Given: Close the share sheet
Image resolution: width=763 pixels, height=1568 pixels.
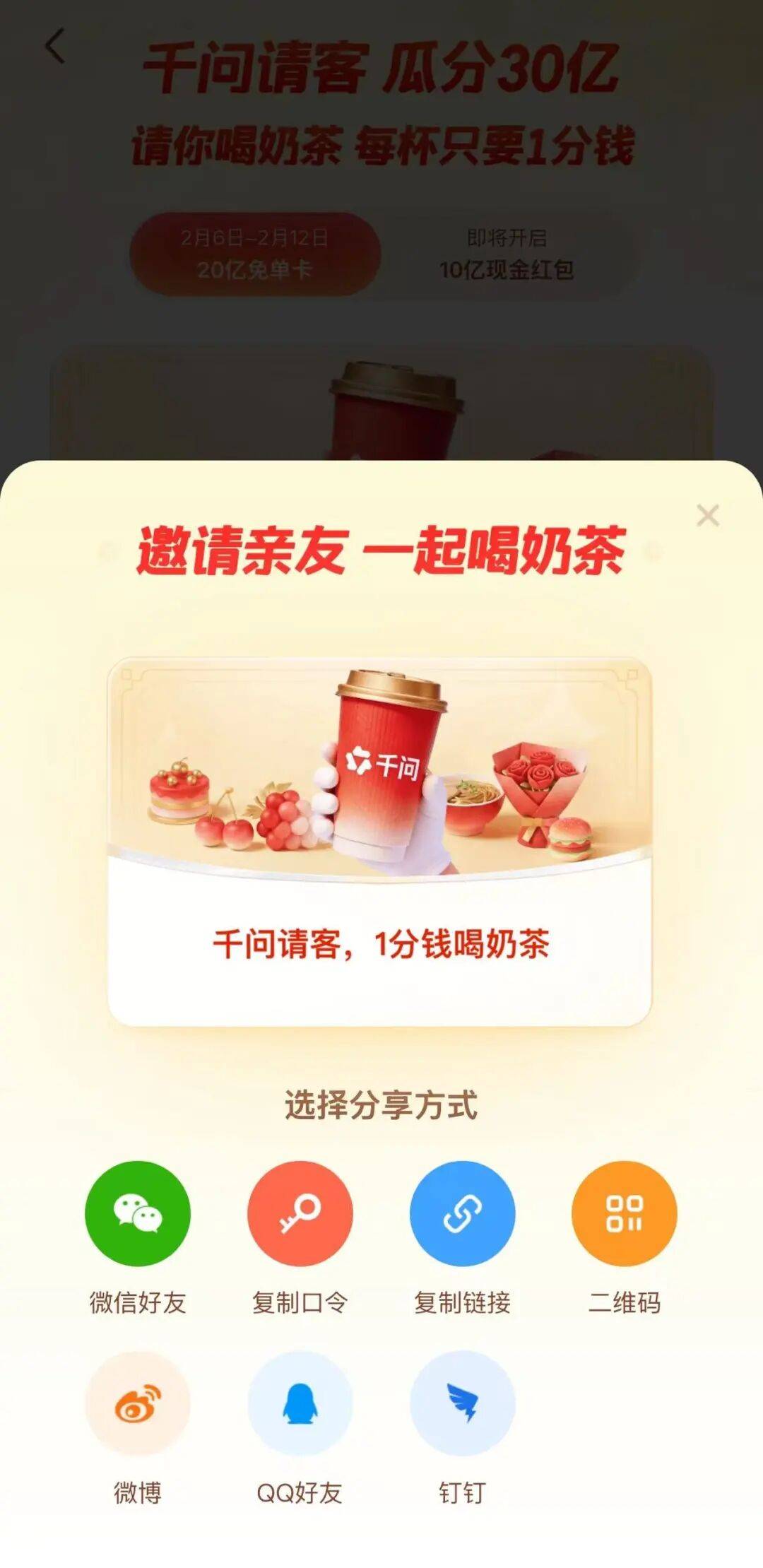Looking at the screenshot, I should [x=707, y=515].
